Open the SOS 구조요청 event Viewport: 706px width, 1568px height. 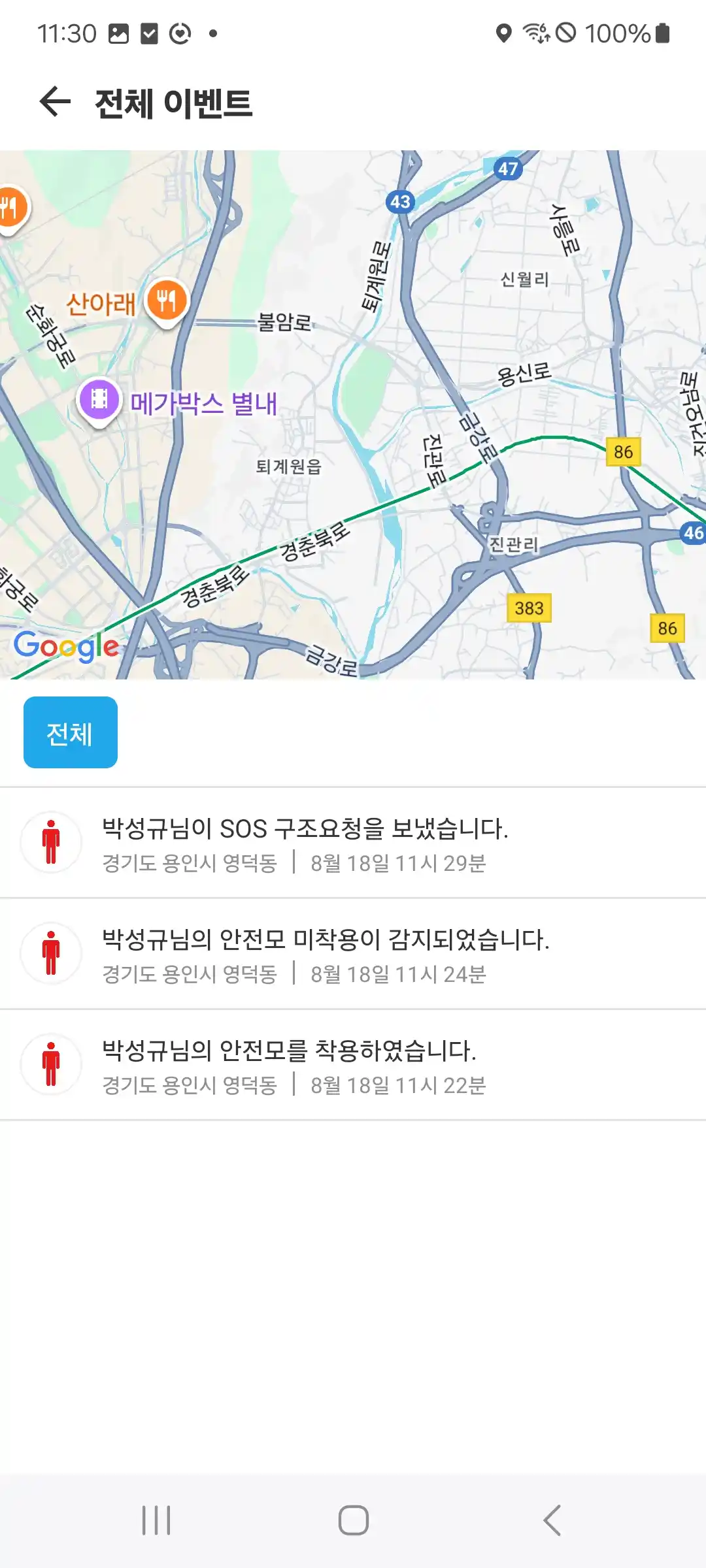353,843
